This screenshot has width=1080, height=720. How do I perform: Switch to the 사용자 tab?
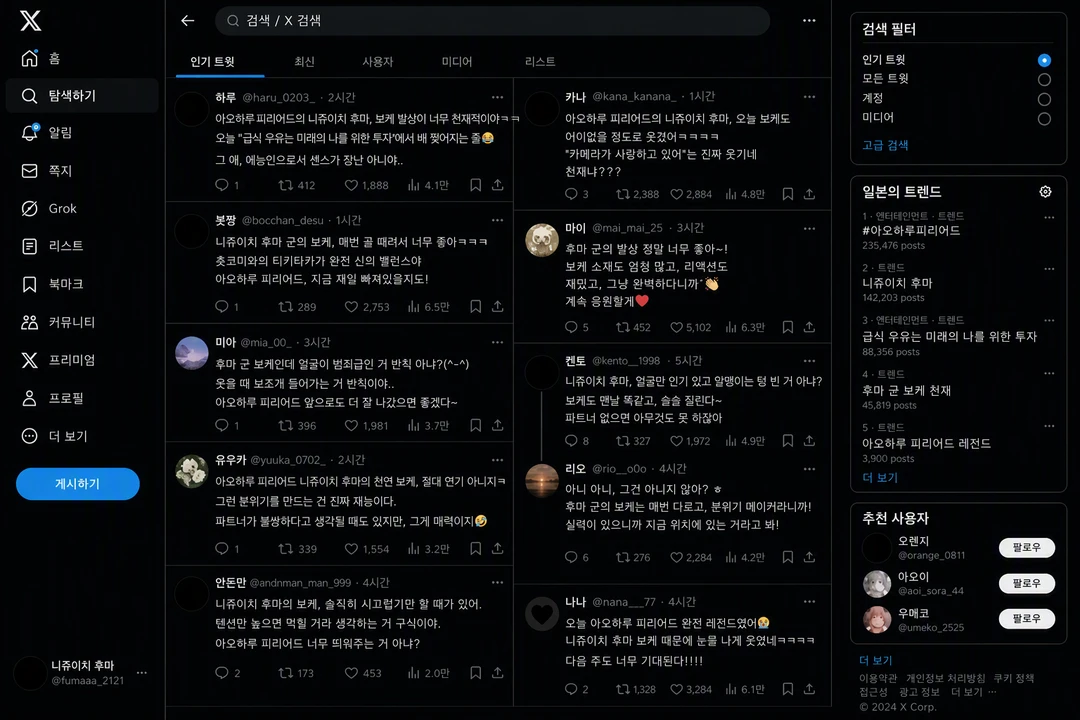(377, 61)
